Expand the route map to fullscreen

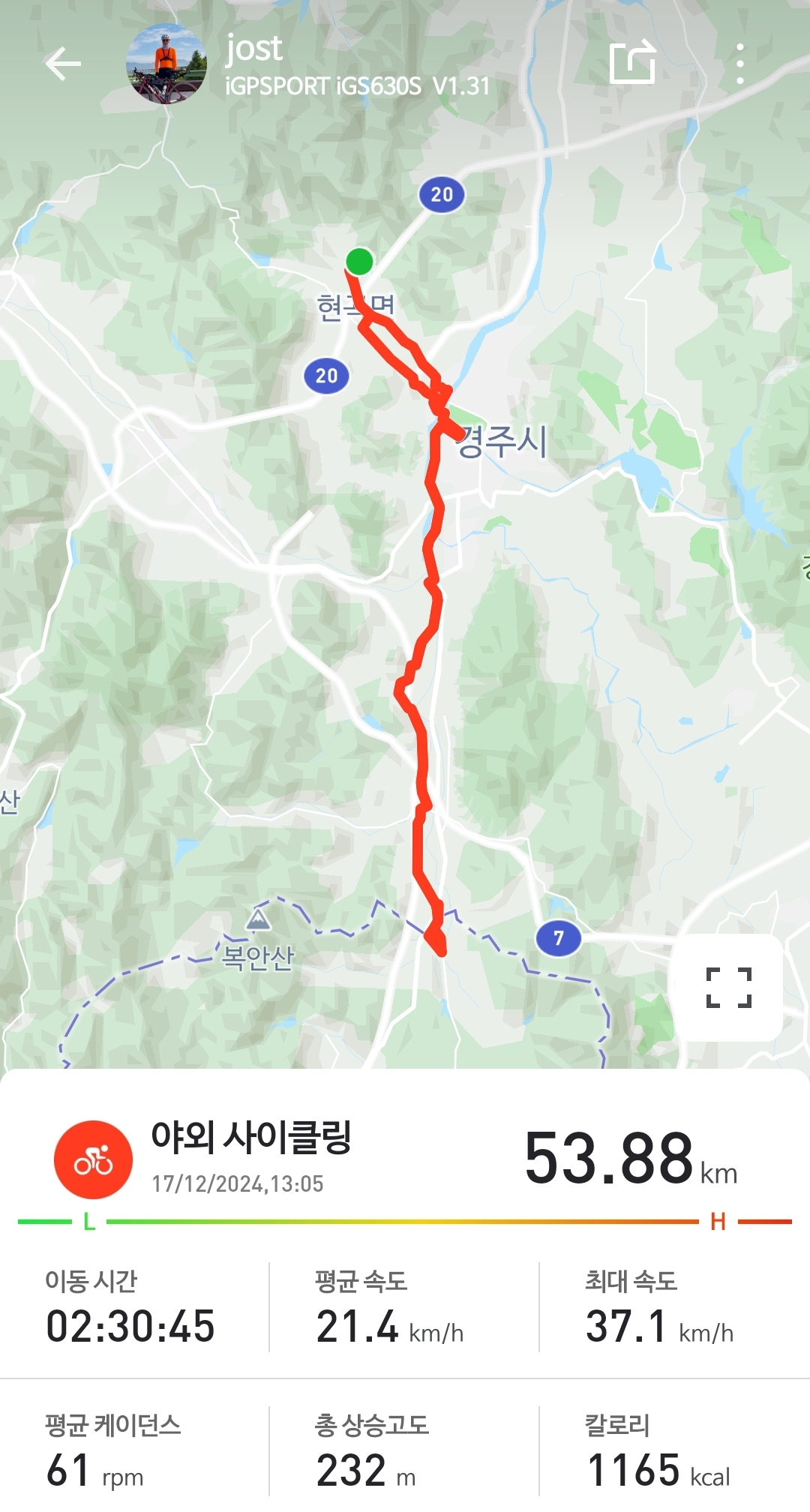pos(728,987)
